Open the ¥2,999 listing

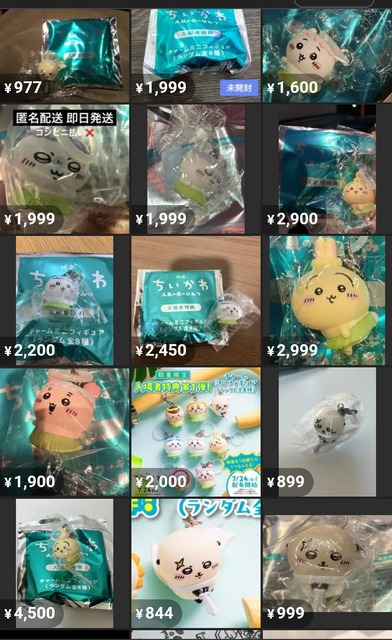(327, 301)
